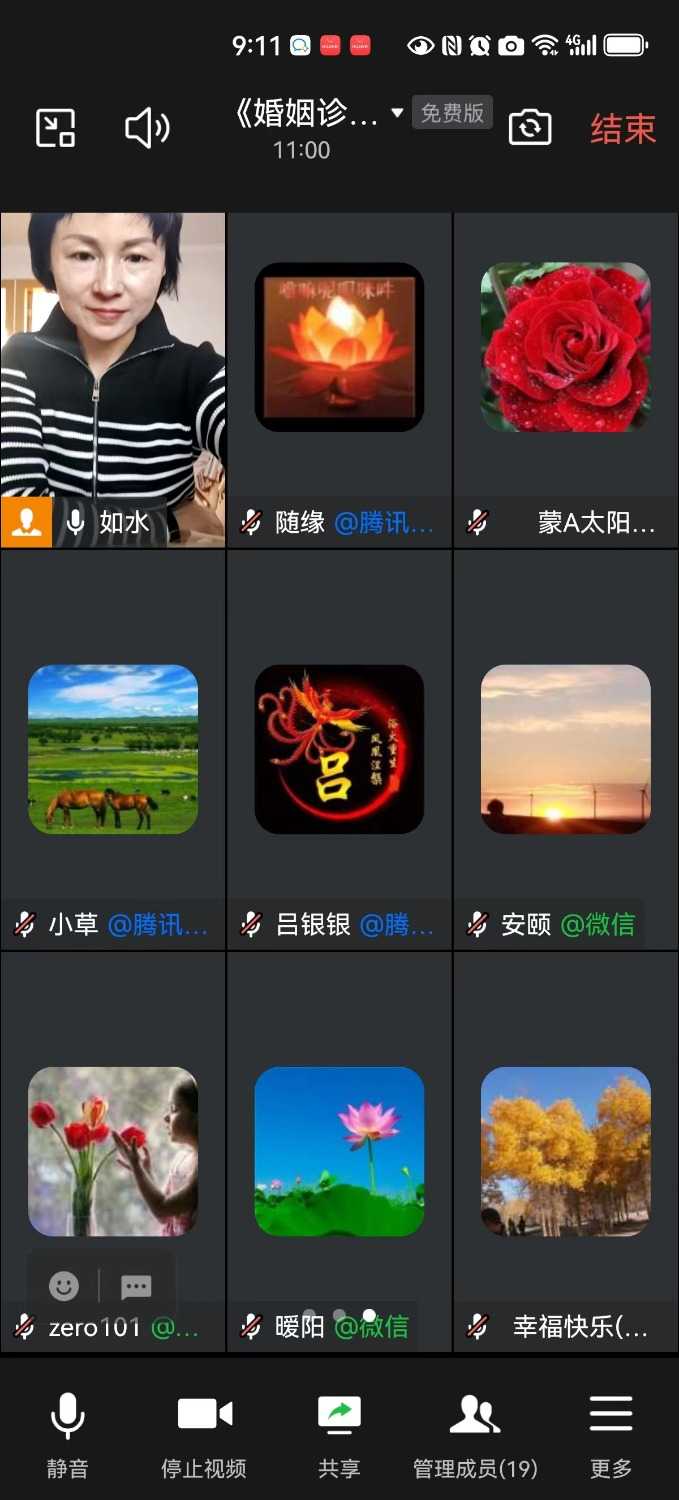
Task: Select 暖阳's participant tile
Action: pyautogui.click(x=339, y=1150)
